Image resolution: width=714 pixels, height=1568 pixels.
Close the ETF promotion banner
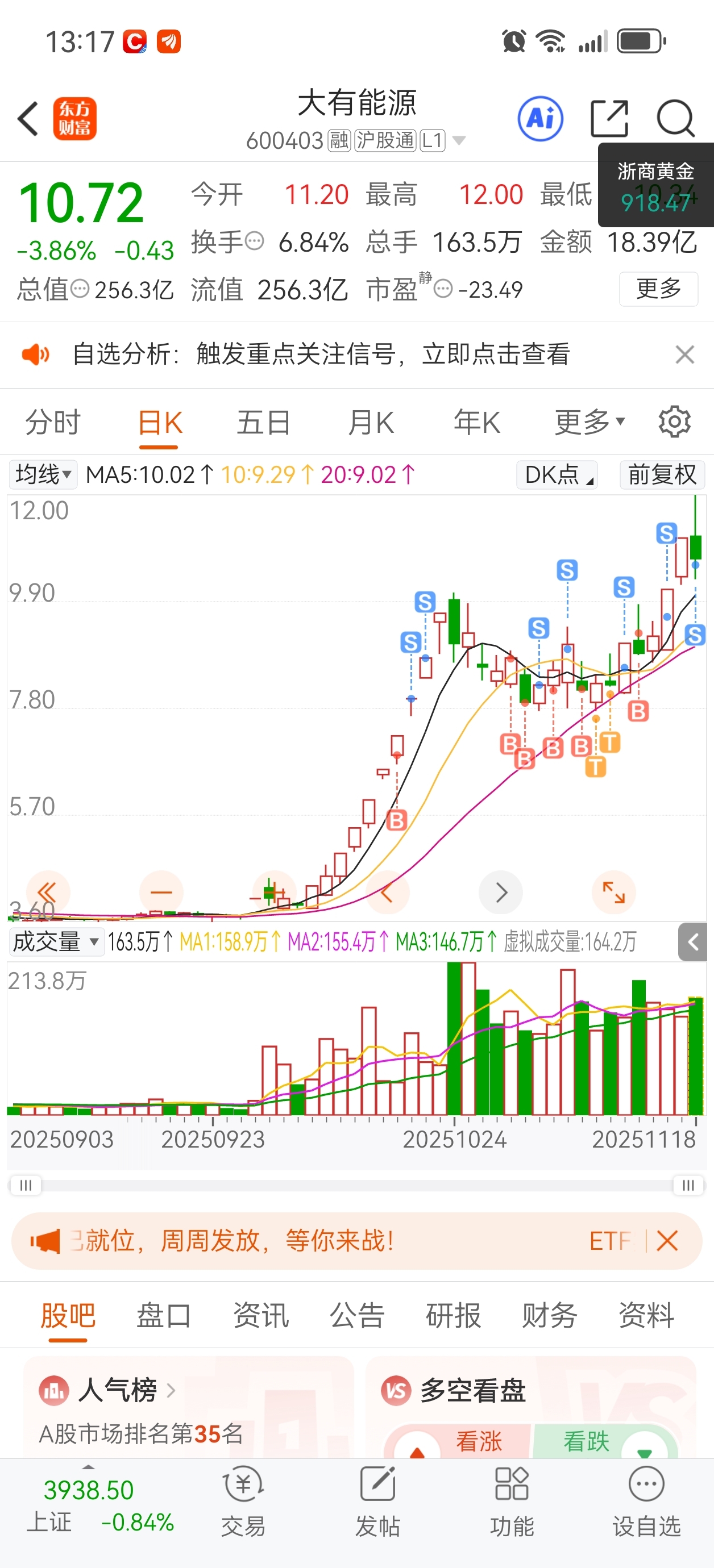pos(667,1241)
